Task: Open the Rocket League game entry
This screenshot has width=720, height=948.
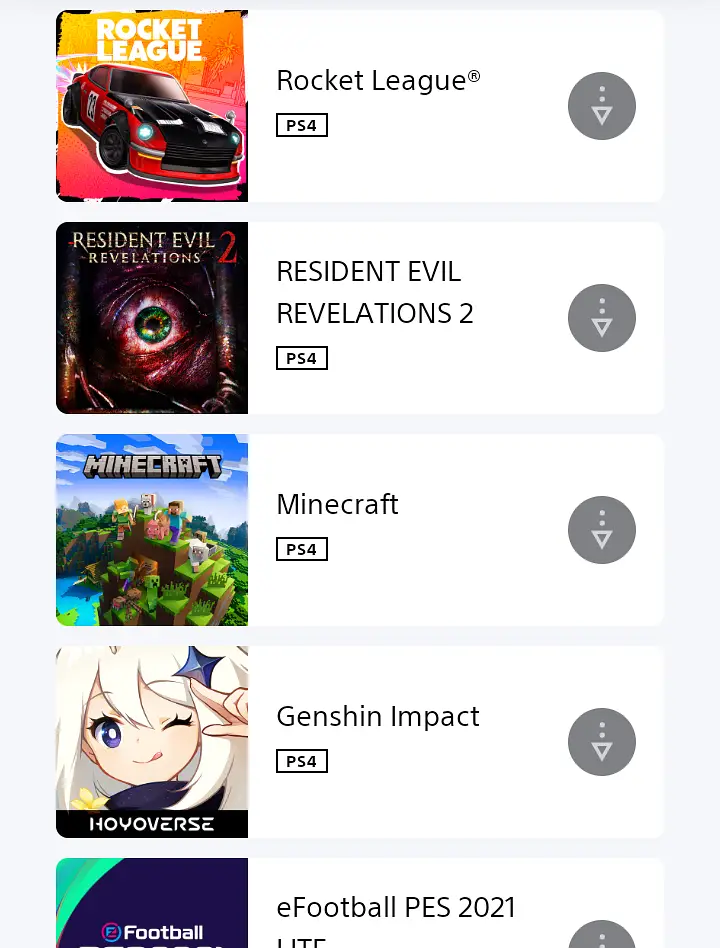Action: tap(378, 80)
